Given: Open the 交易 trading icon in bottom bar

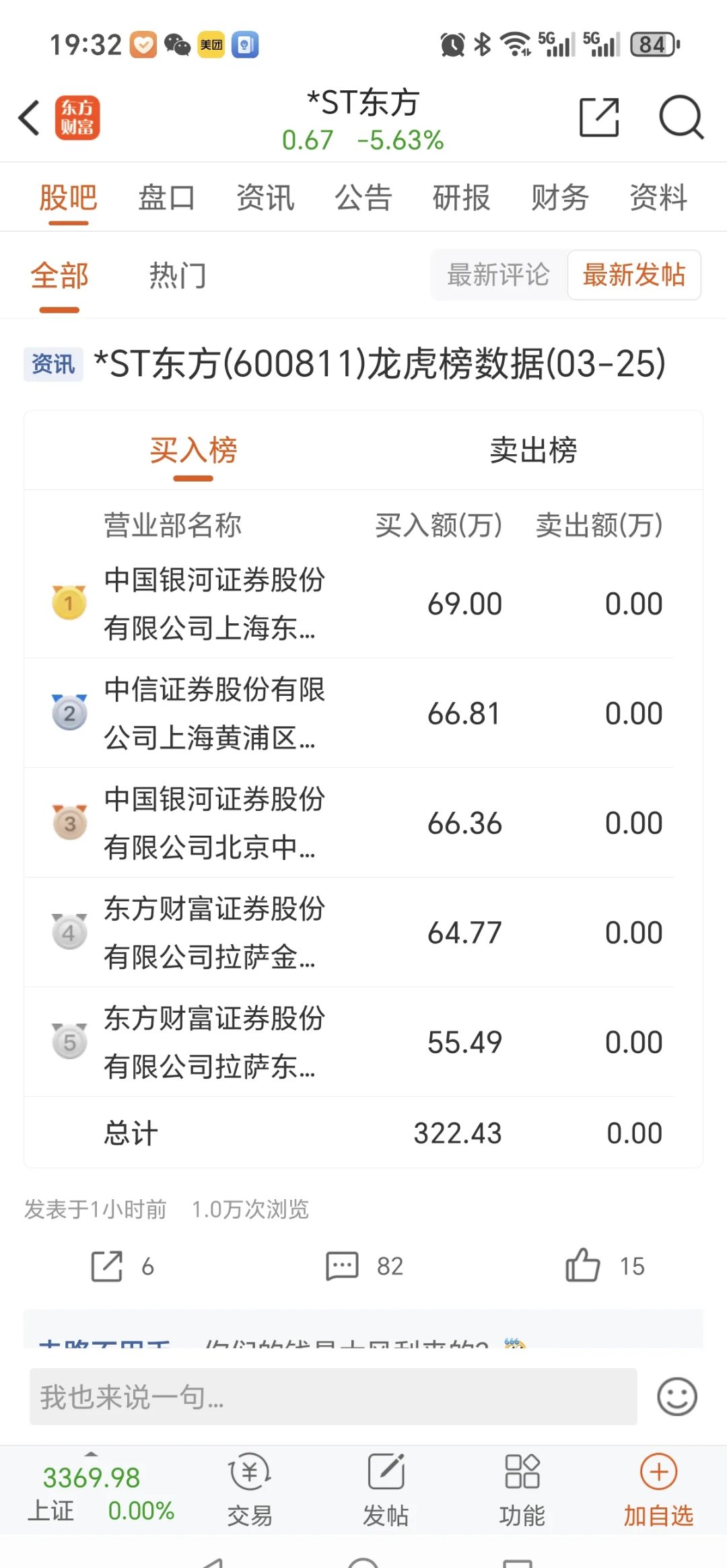Looking at the screenshot, I should click(248, 1491).
